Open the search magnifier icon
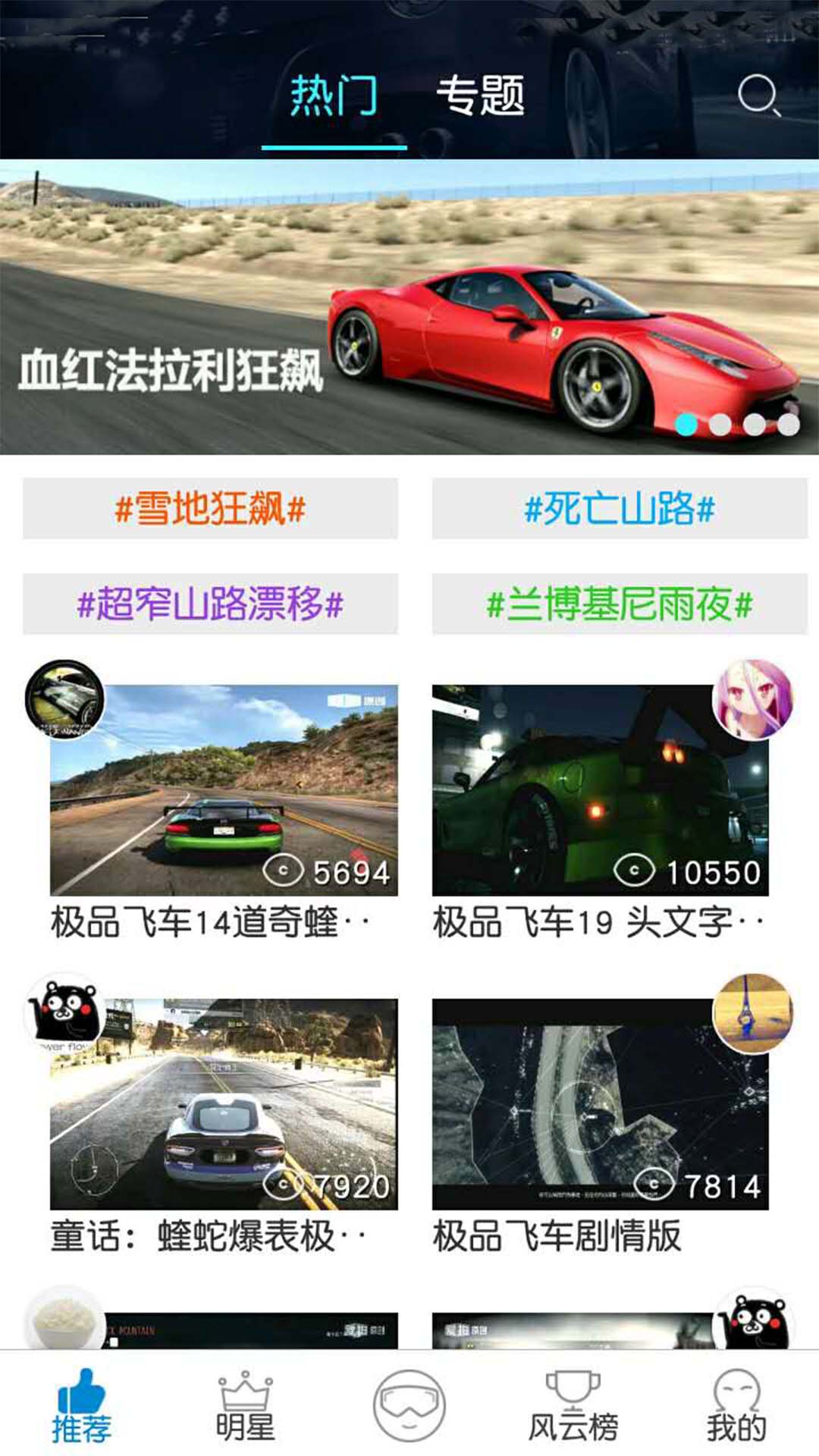This screenshot has width=819, height=1456. tap(758, 96)
